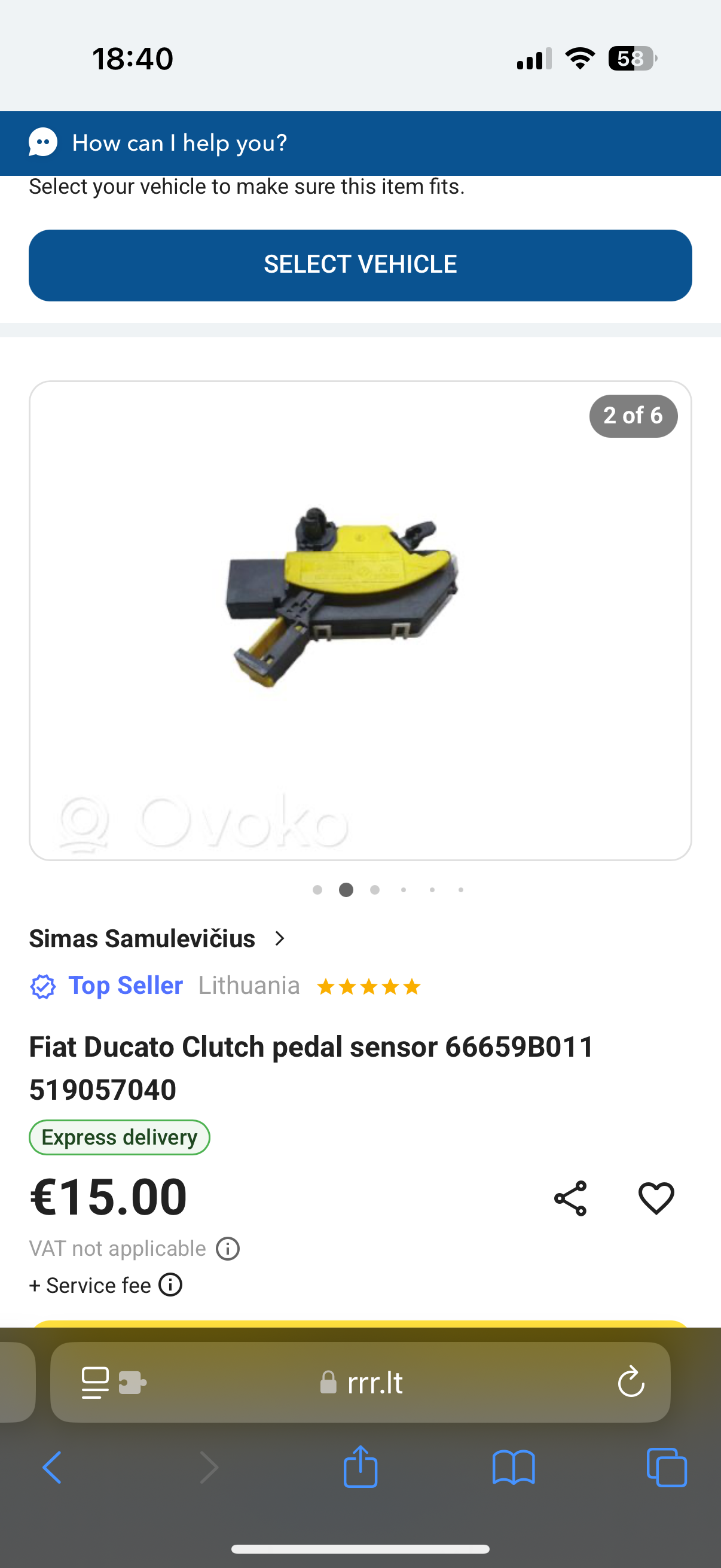Add the item to favorites with the heart
Image resolution: width=721 pixels, height=1568 pixels.
(656, 1198)
